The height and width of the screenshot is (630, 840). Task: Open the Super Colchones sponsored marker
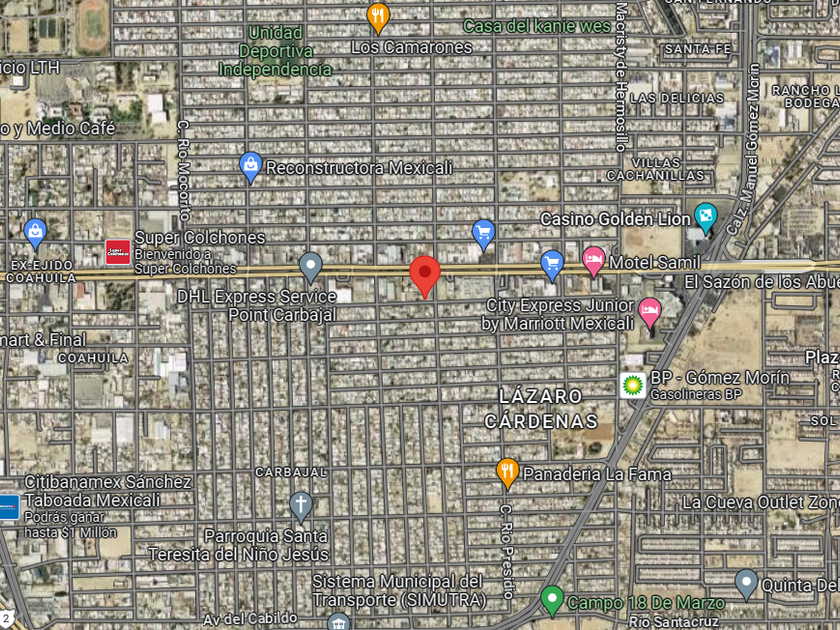tap(118, 252)
